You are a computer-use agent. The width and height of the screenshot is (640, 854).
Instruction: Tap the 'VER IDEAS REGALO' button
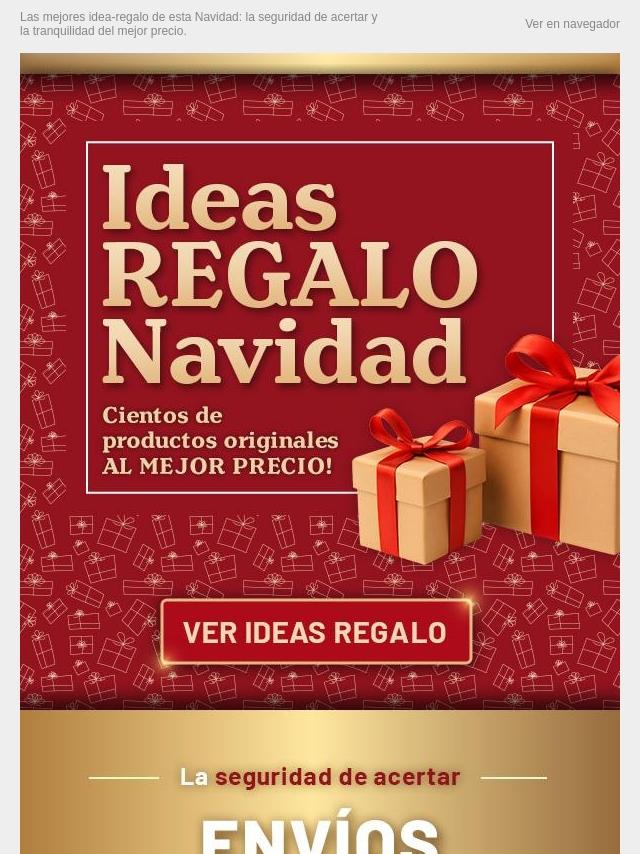[316, 632]
